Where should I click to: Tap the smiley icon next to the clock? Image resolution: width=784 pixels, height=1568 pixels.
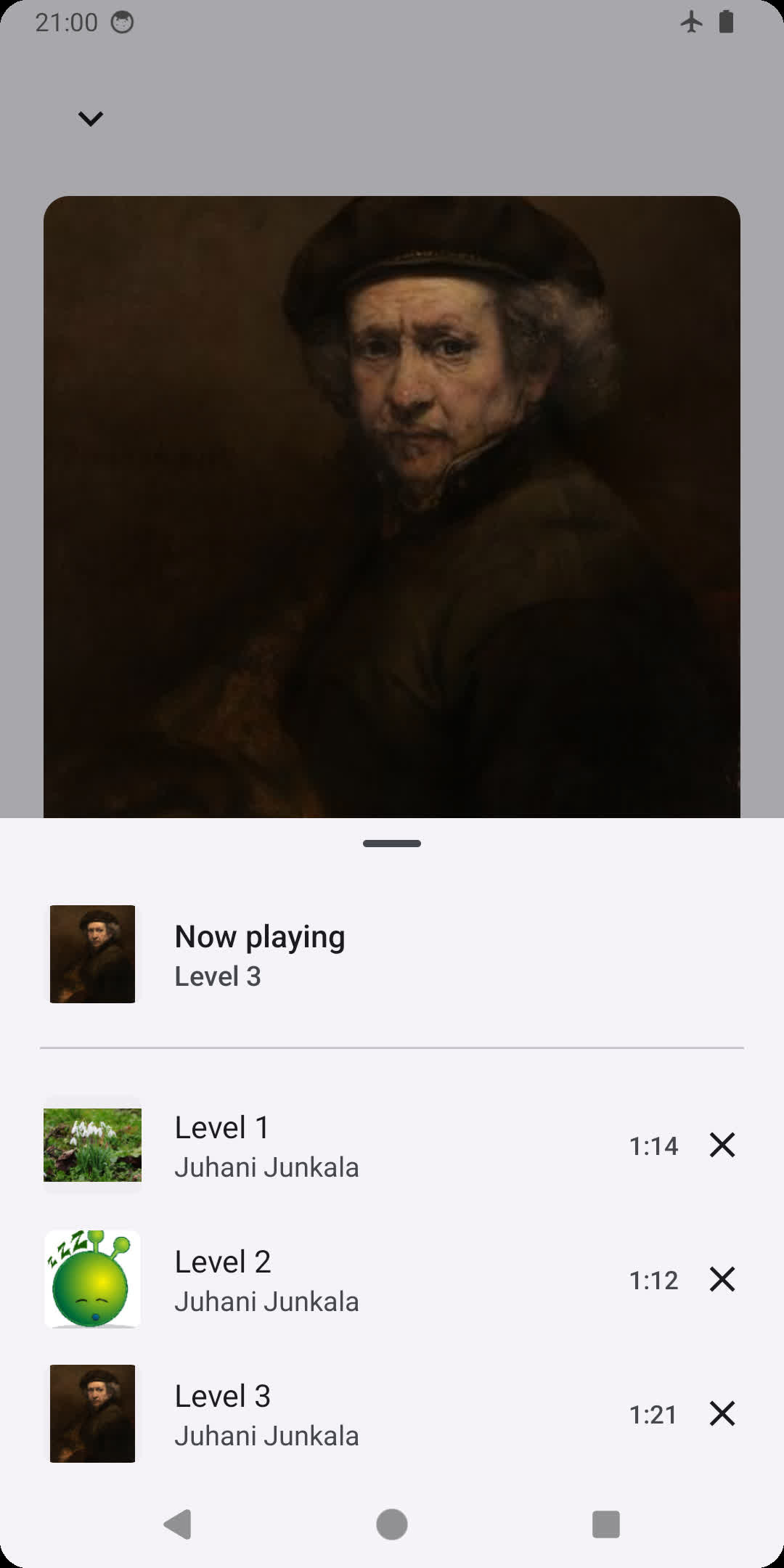(123, 23)
